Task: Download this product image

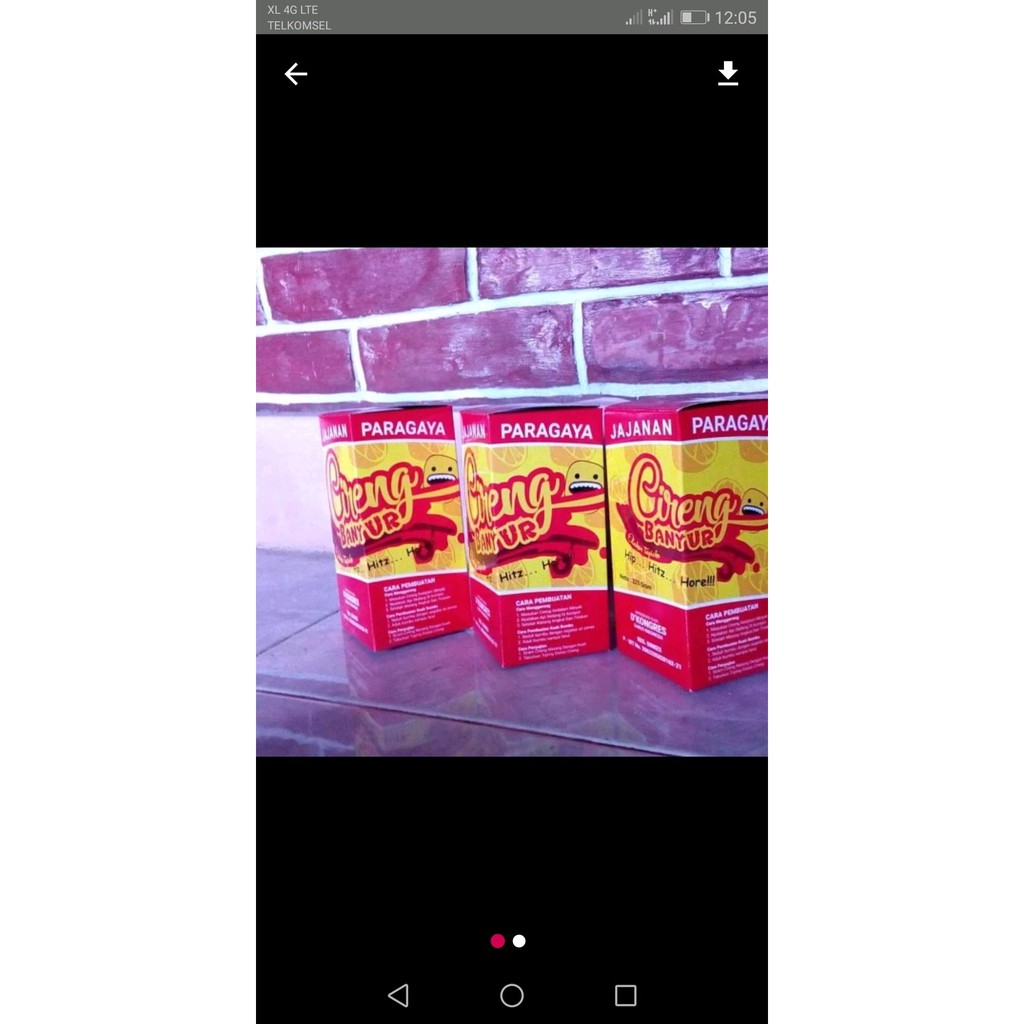Action: pos(728,74)
